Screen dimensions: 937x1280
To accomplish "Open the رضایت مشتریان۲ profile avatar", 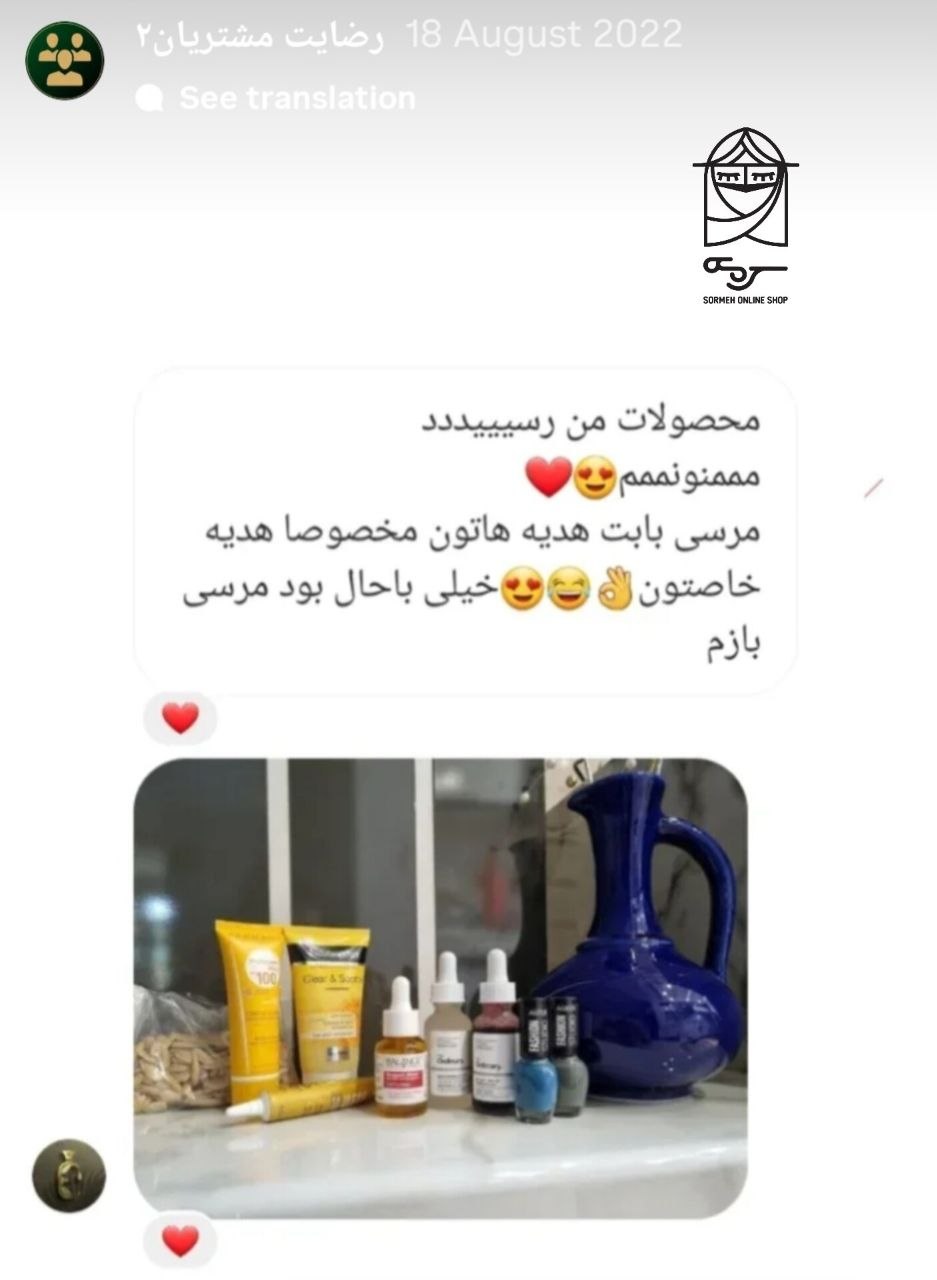I will pyautogui.click(x=65, y=60).
